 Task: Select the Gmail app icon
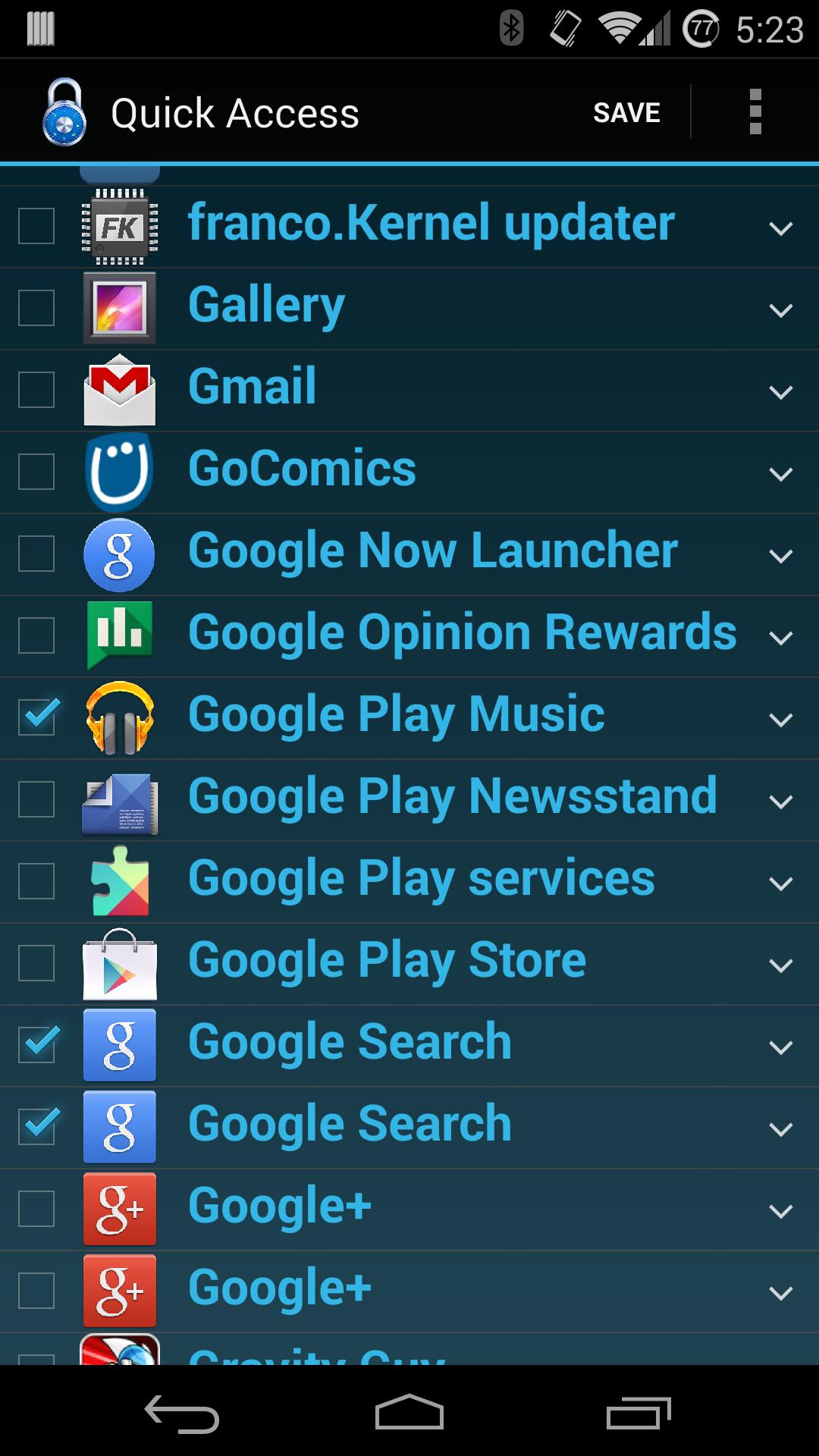[119, 390]
